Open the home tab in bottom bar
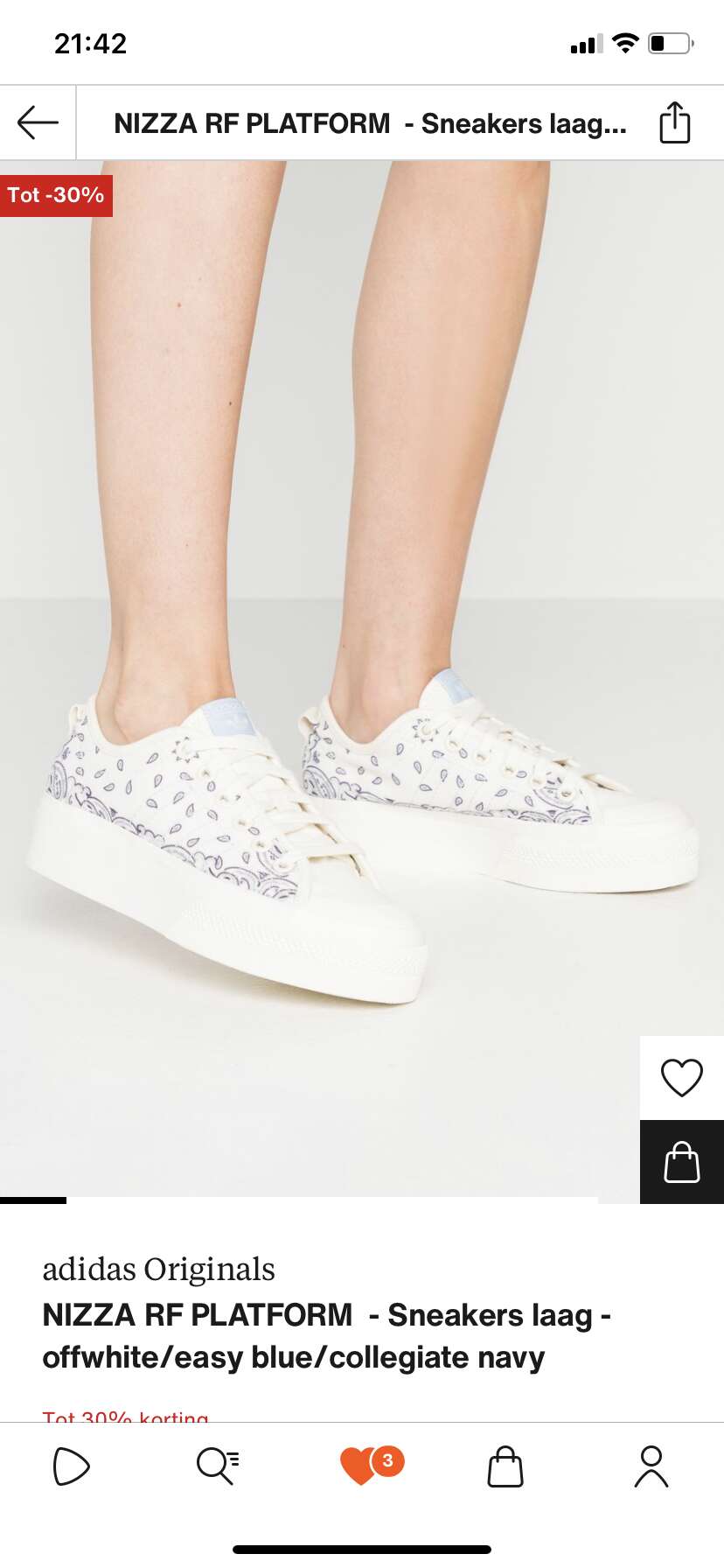Screen dimensions: 724x1568 (x=71, y=1466)
